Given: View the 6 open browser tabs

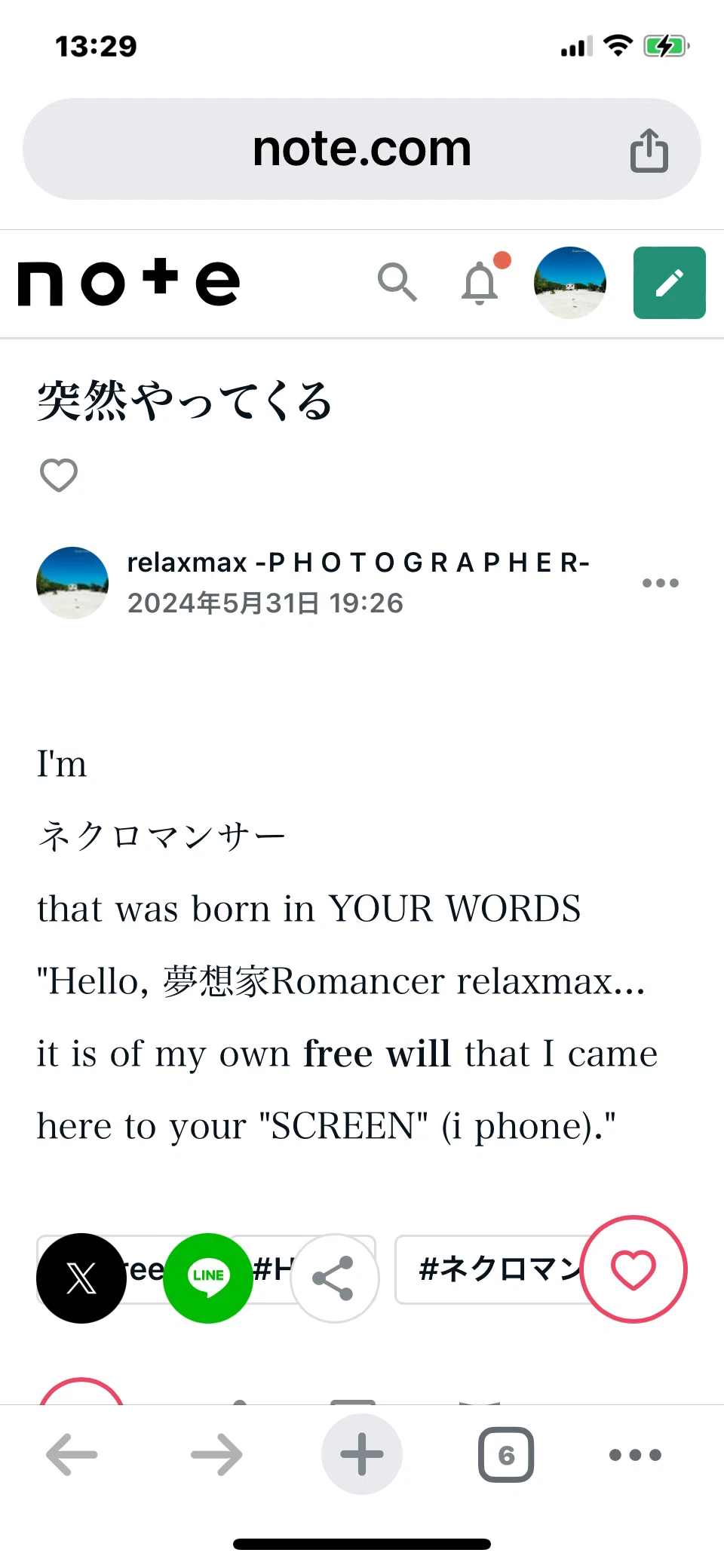Looking at the screenshot, I should [506, 1454].
